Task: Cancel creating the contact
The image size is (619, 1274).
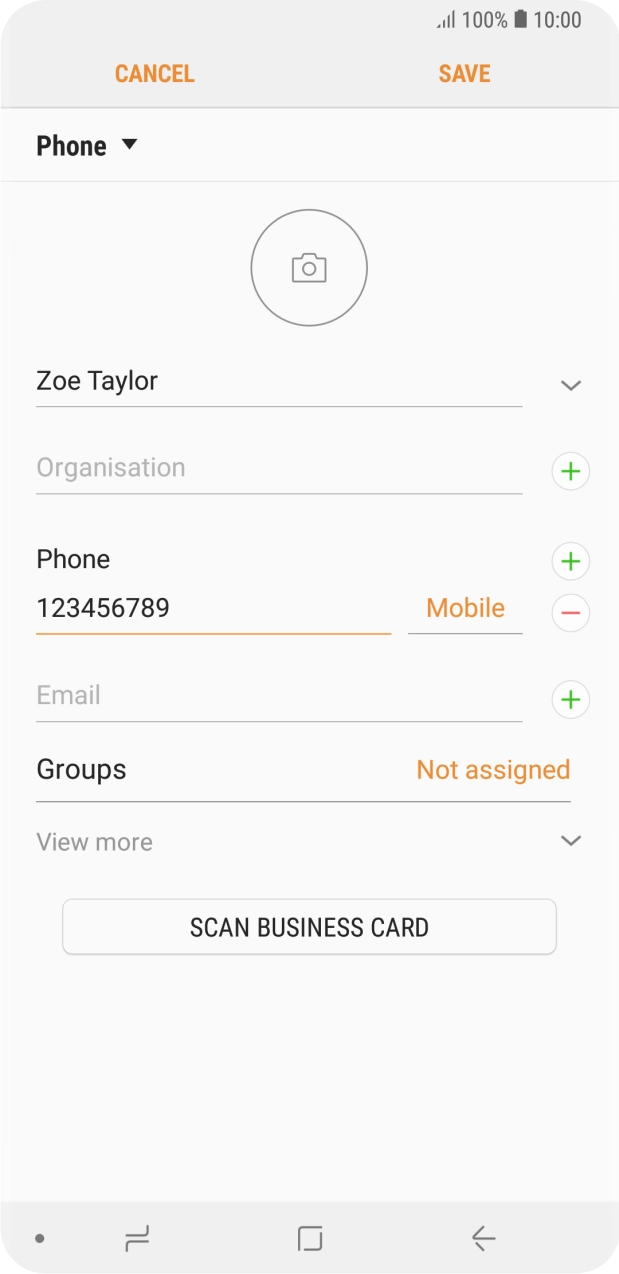Action: click(x=154, y=74)
